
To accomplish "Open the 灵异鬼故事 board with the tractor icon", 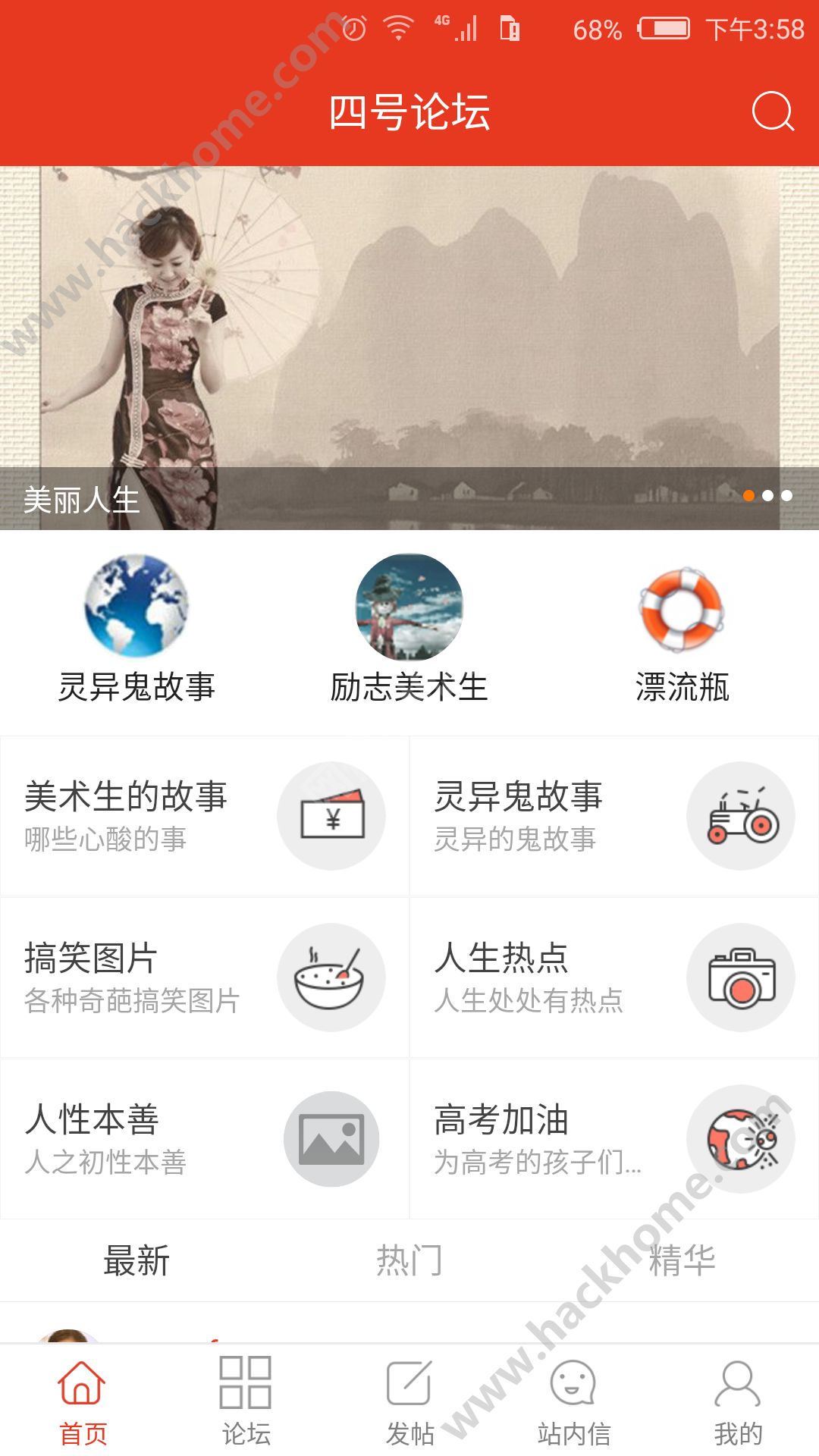I will coord(614,816).
